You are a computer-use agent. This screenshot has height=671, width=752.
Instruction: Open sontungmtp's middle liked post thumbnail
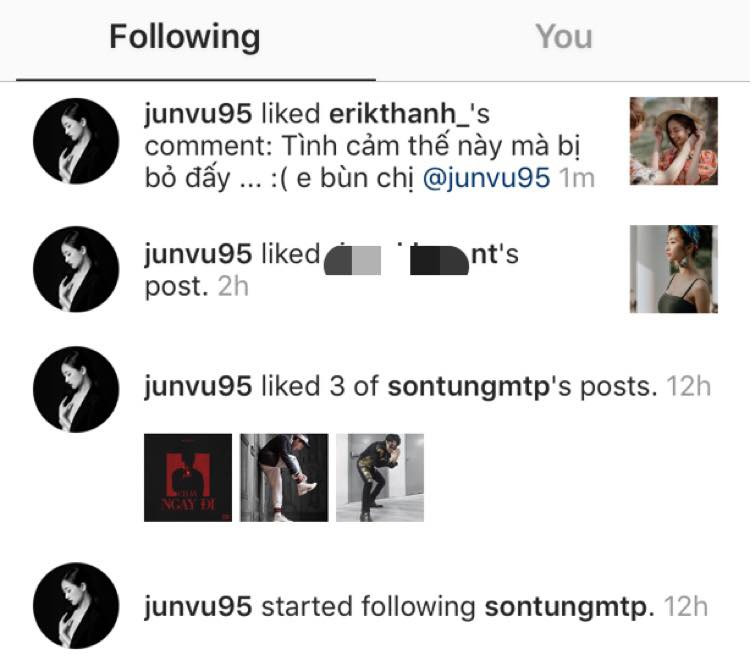(x=284, y=477)
